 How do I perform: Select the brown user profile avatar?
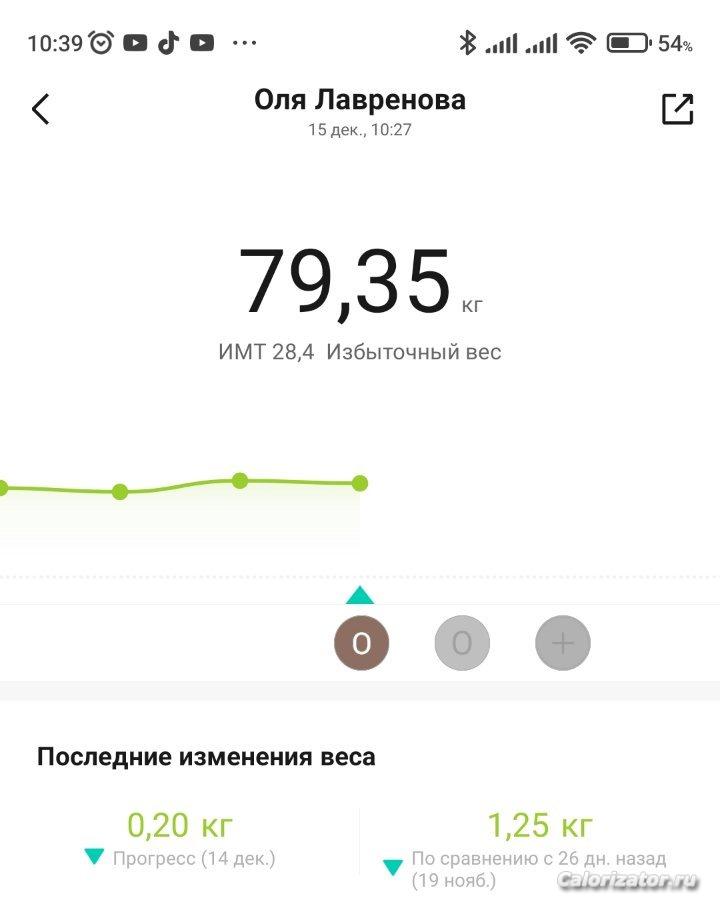pos(361,643)
